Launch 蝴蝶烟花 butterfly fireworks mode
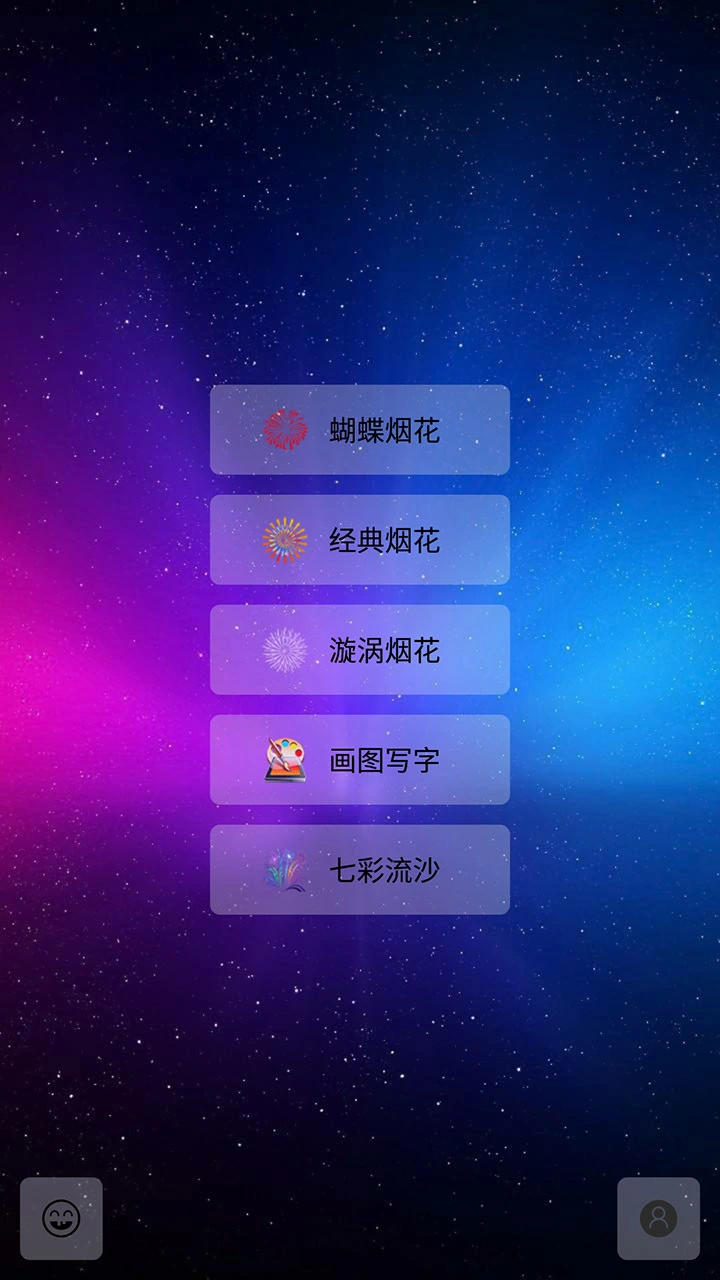 (x=360, y=430)
